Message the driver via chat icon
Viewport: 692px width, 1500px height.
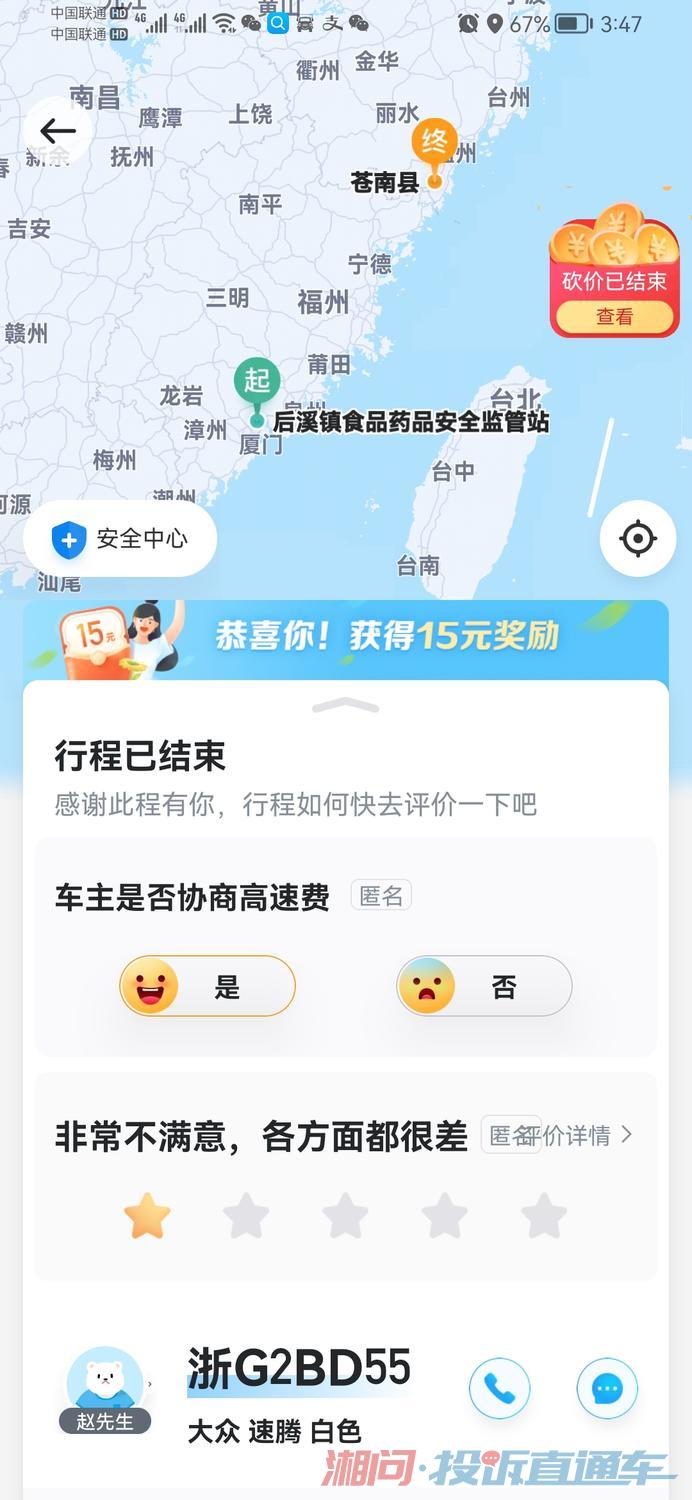pyautogui.click(x=607, y=1387)
